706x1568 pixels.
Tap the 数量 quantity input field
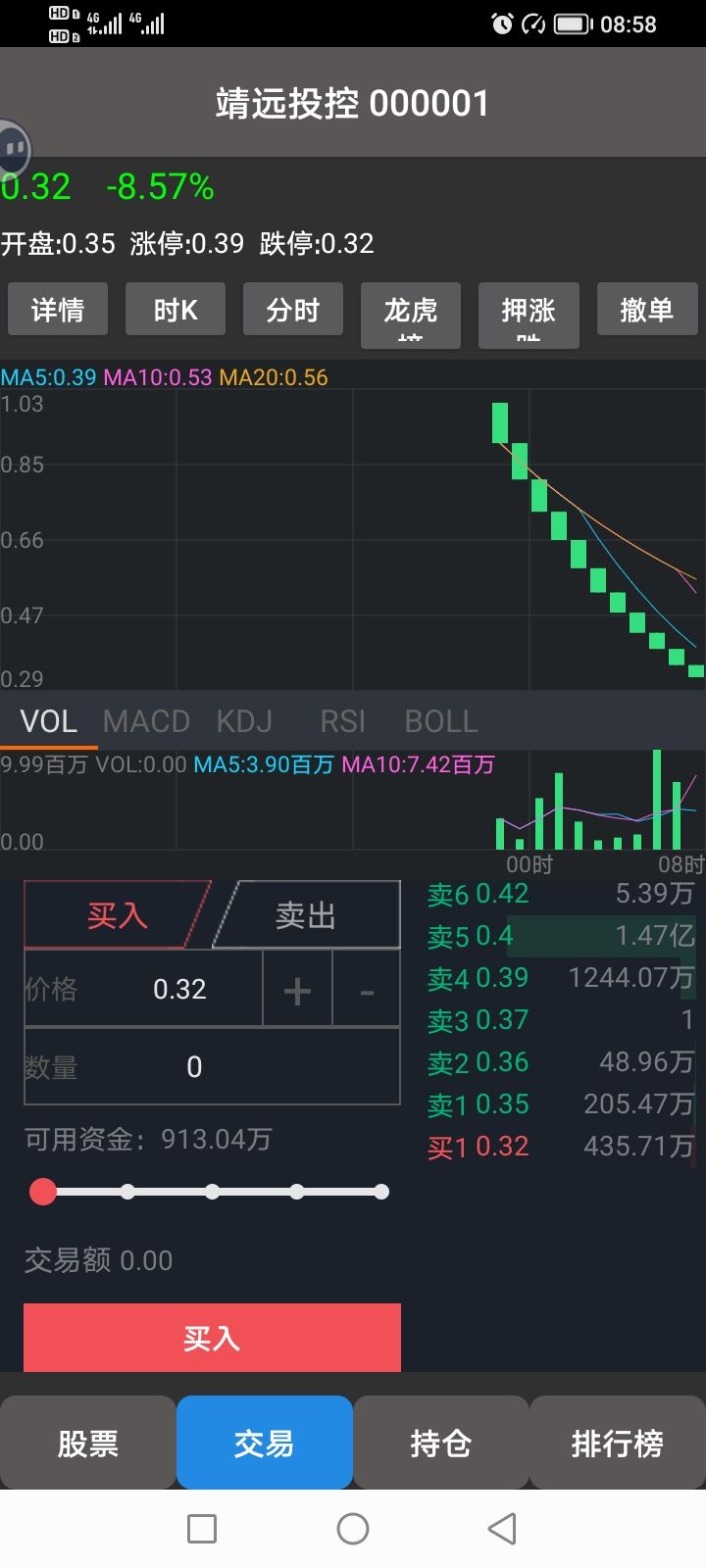[x=212, y=1066]
